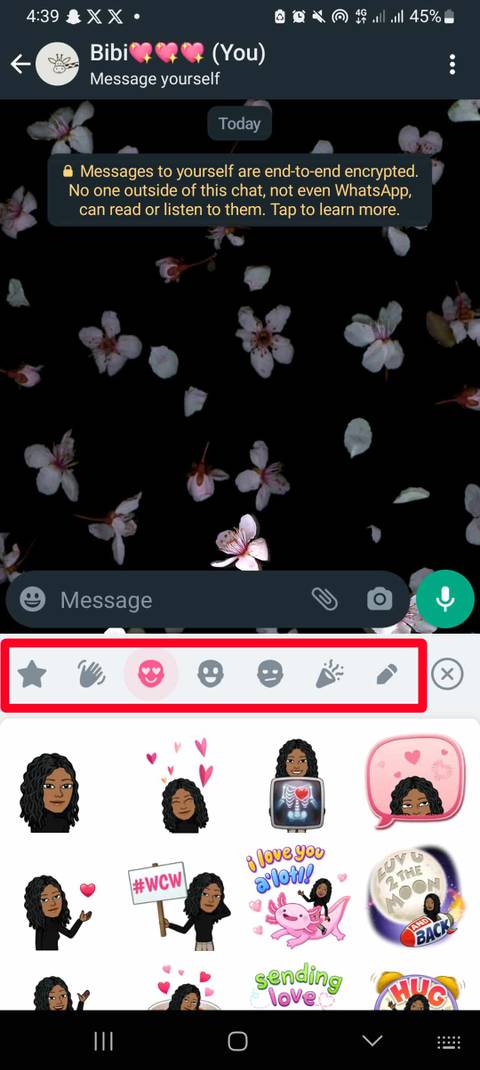480x1070 pixels.
Task: Select the heart-eyes love sticker tab
Action: [x=151, y=675]
